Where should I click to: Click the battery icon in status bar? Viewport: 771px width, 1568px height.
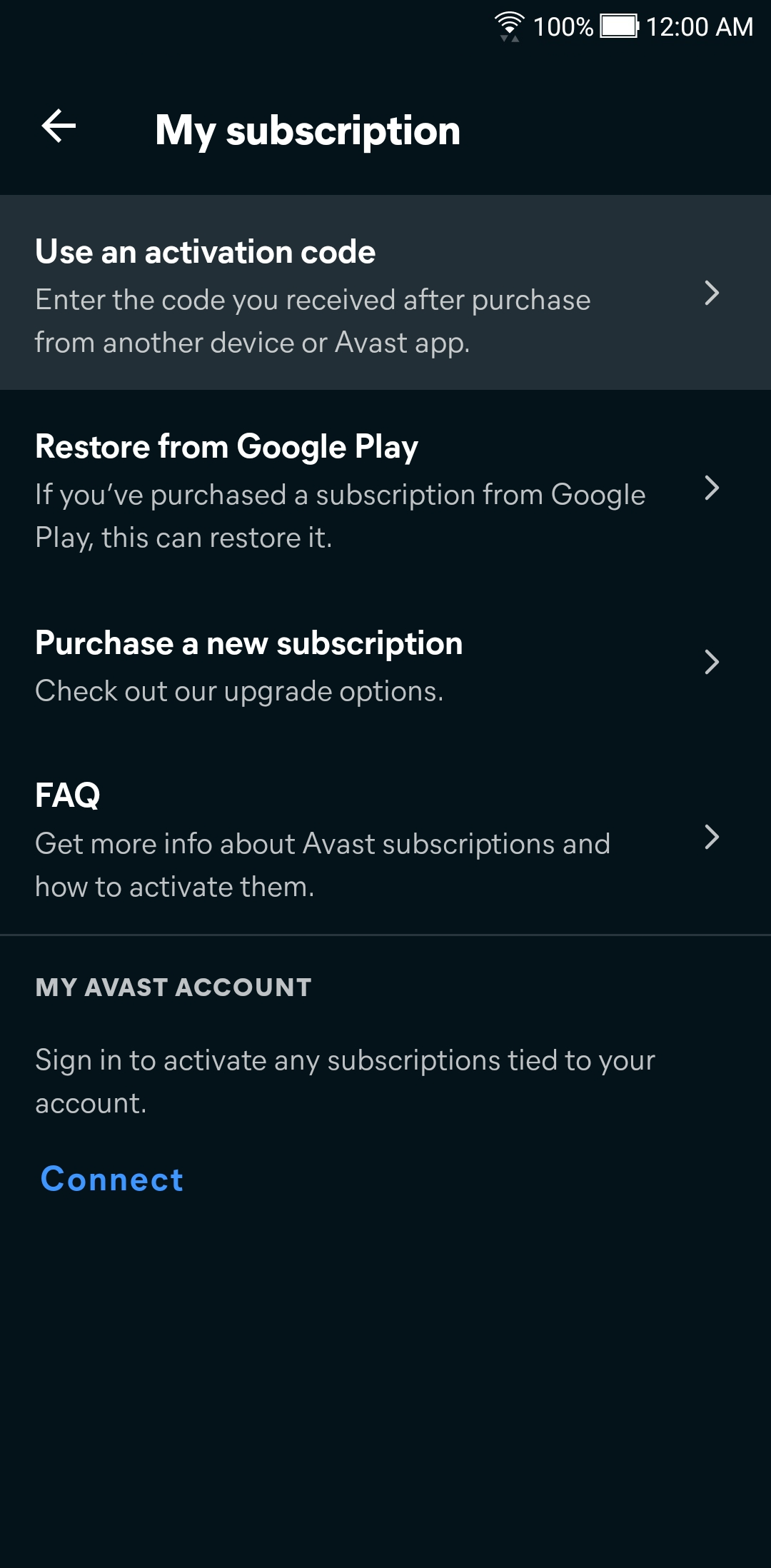coord(618,26)
